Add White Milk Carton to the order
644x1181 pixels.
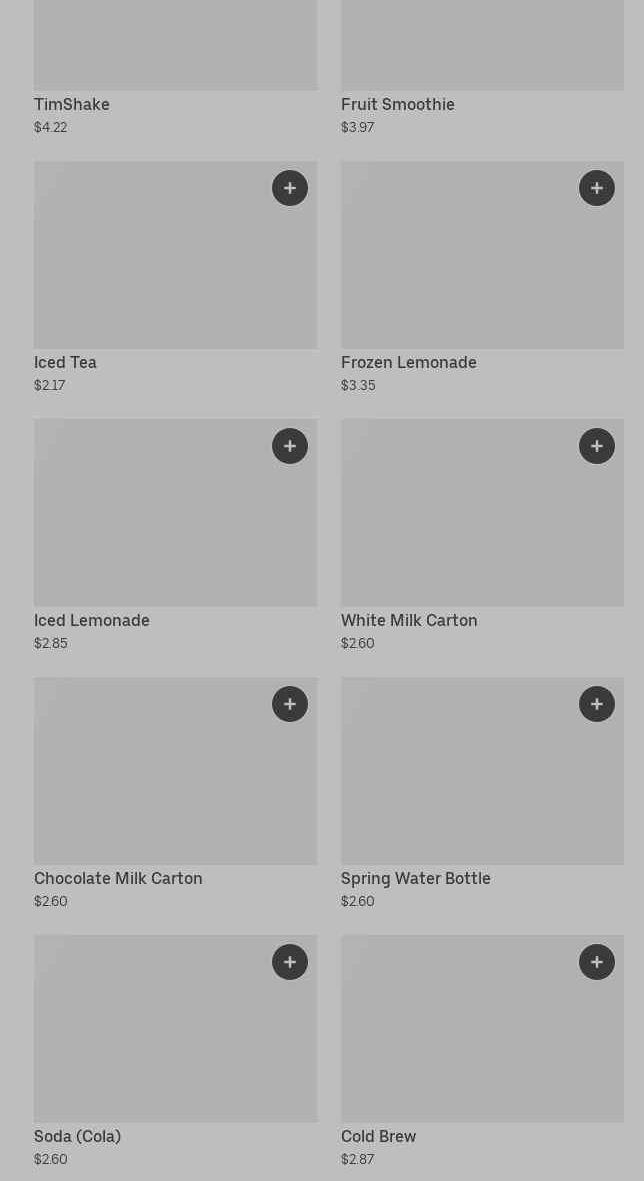point(597,446)
